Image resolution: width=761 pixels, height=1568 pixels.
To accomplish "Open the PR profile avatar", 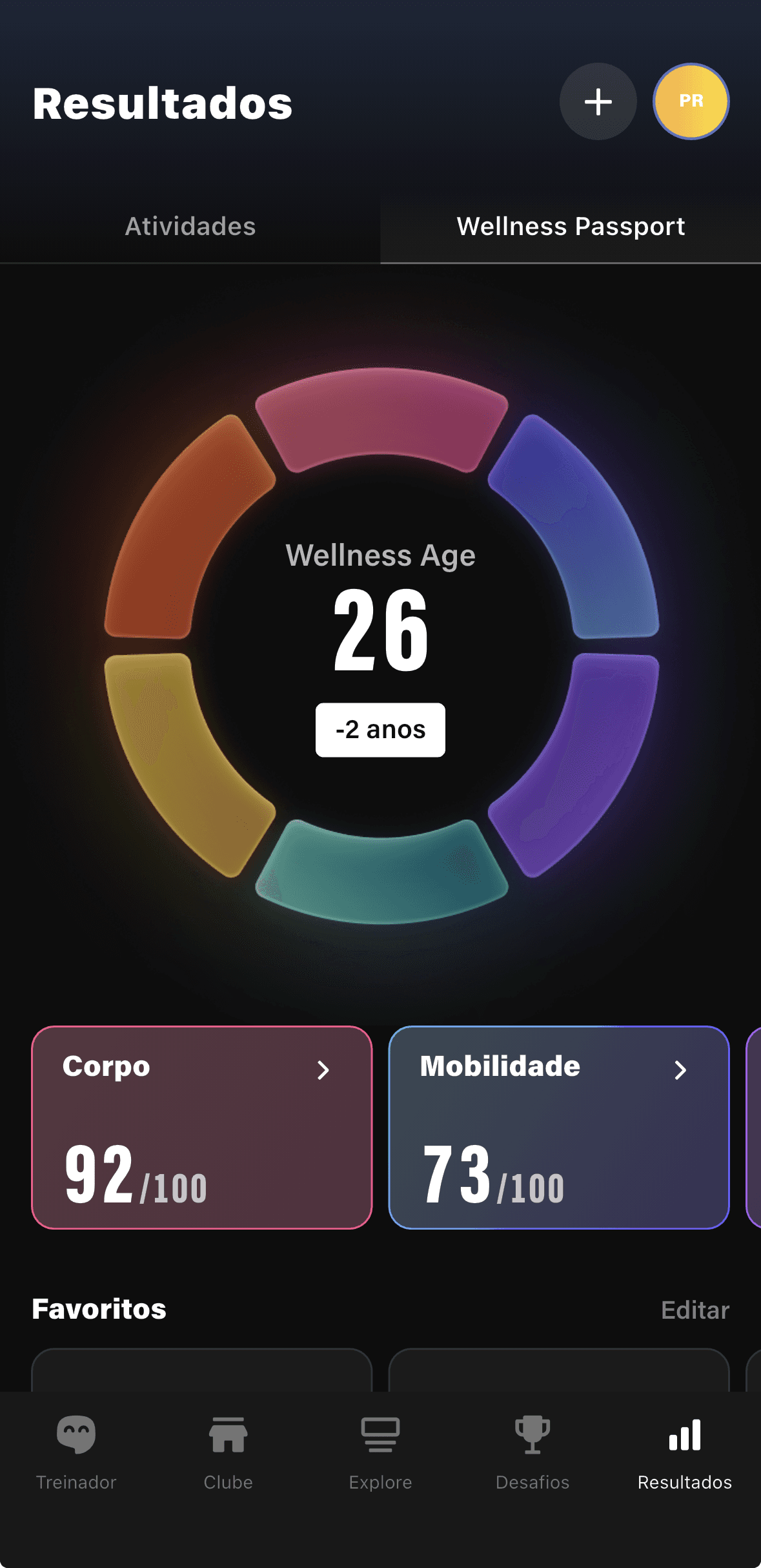I will point(691,101).
